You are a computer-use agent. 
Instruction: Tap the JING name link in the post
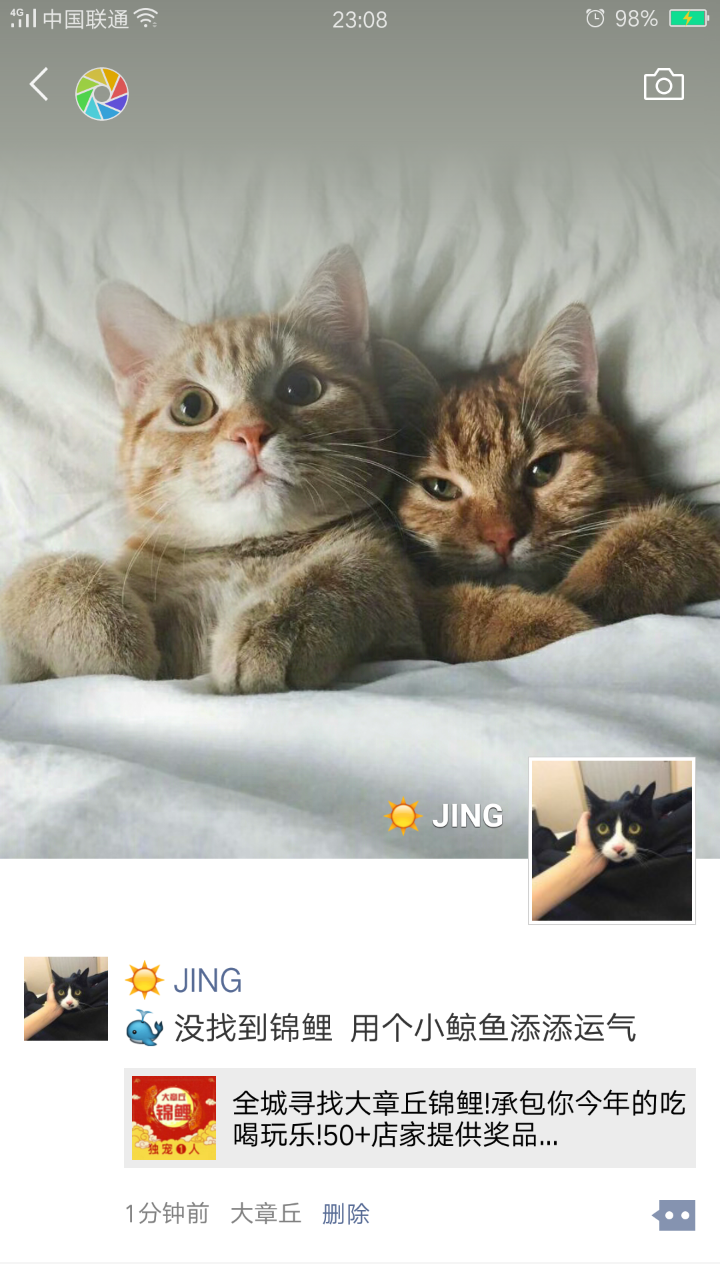tap(207, 981)
